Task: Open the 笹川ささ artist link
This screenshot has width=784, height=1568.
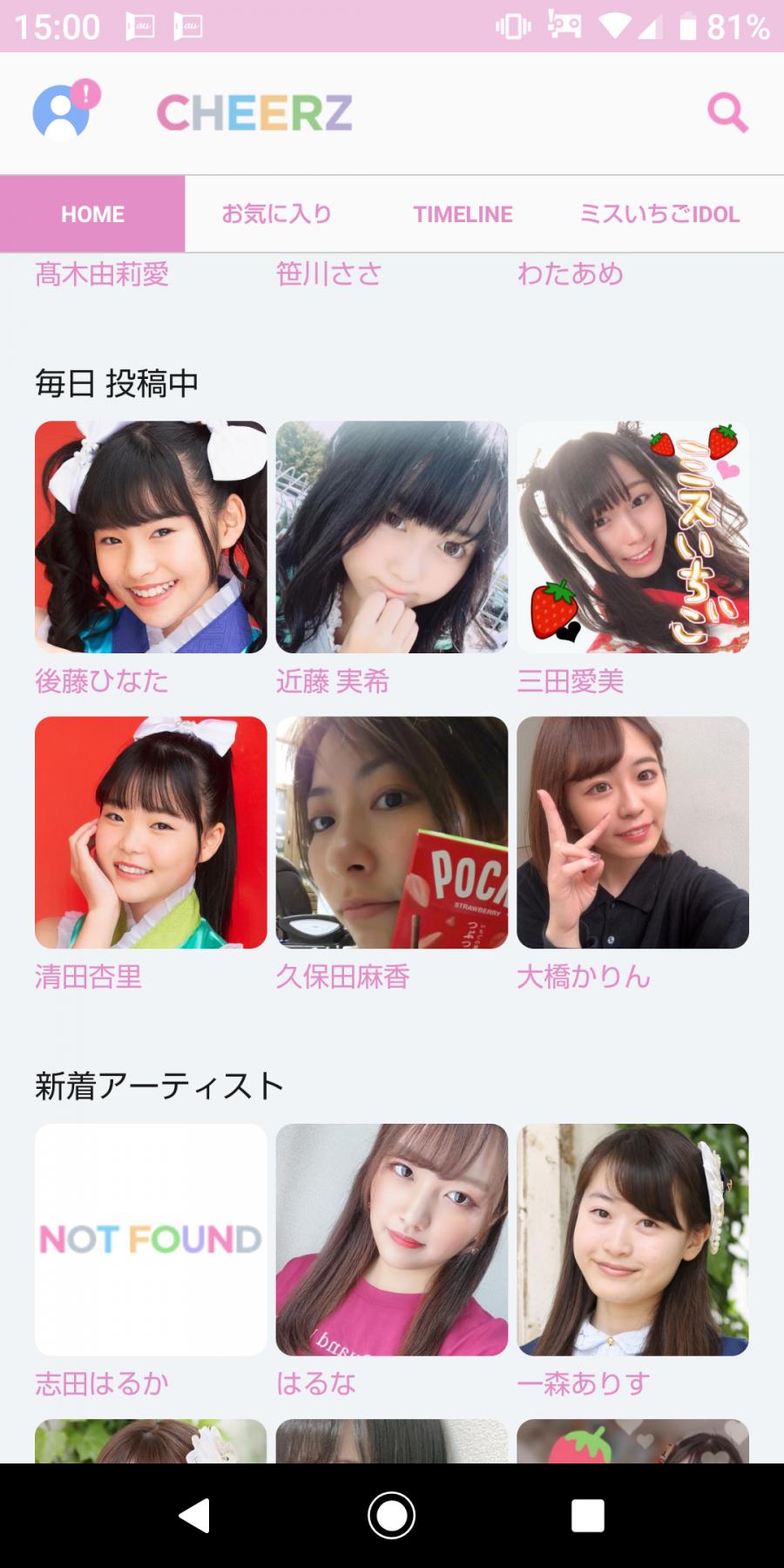Action: [x=329, y=274]
